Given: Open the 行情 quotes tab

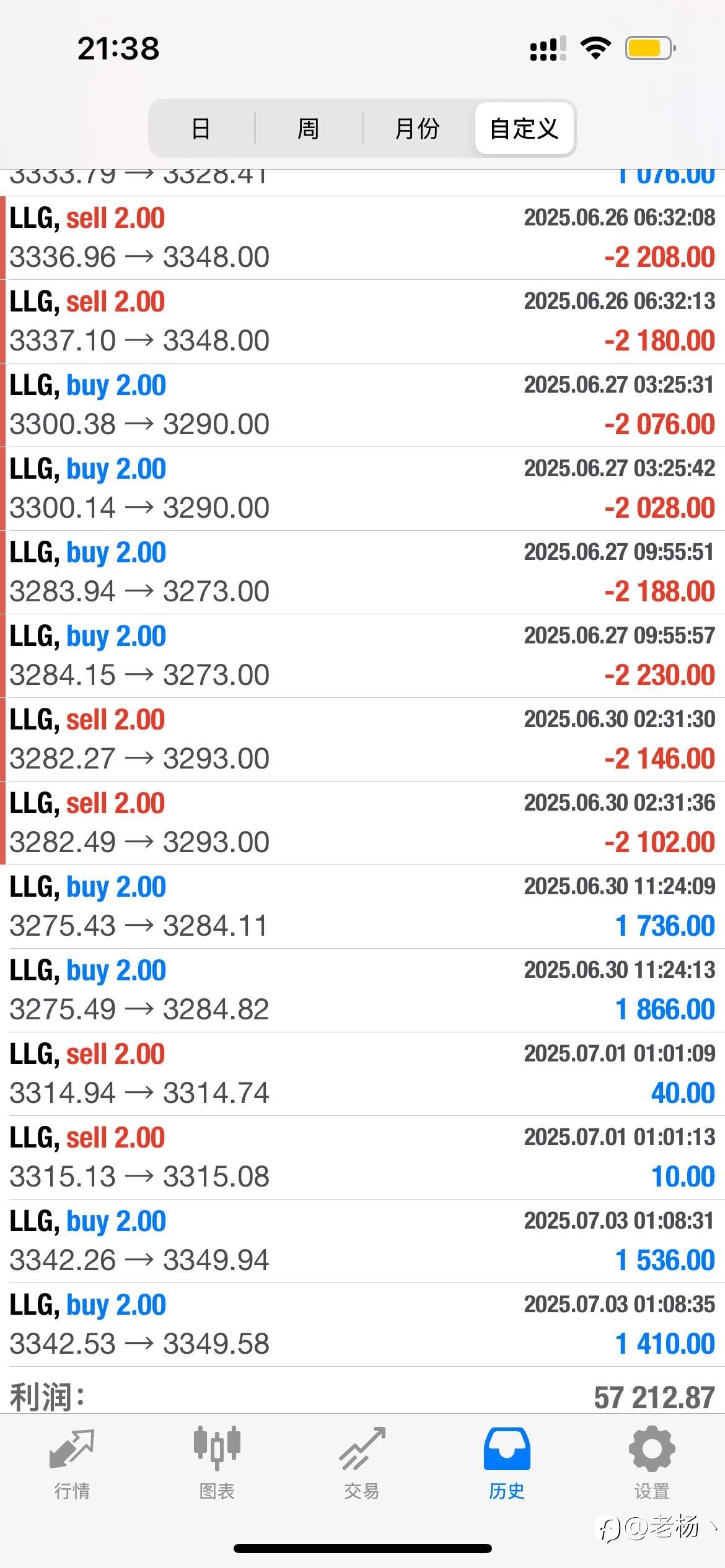Looking at the screenshot, I should pos(72,1463).
